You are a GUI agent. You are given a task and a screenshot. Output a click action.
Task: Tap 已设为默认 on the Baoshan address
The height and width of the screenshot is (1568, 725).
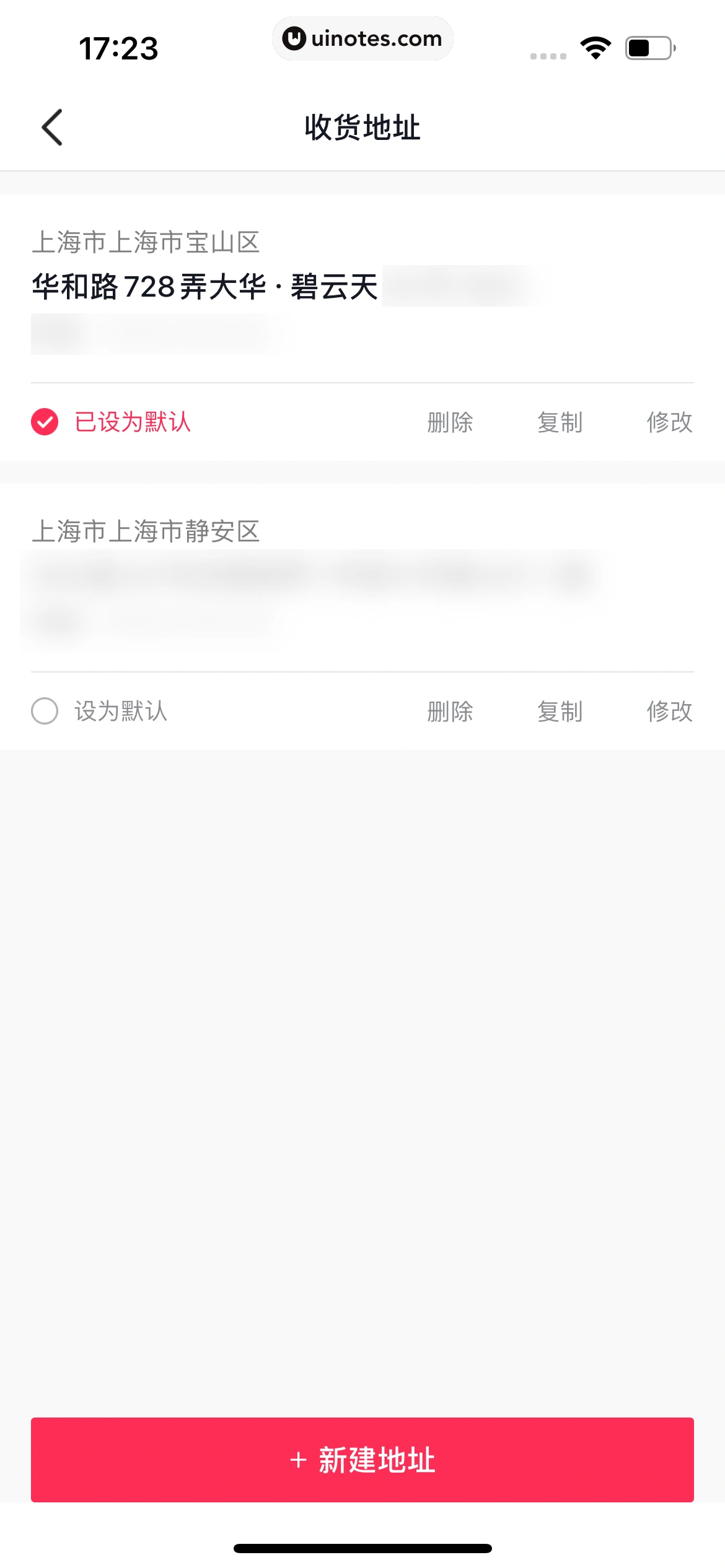click(x=132, y=422)
